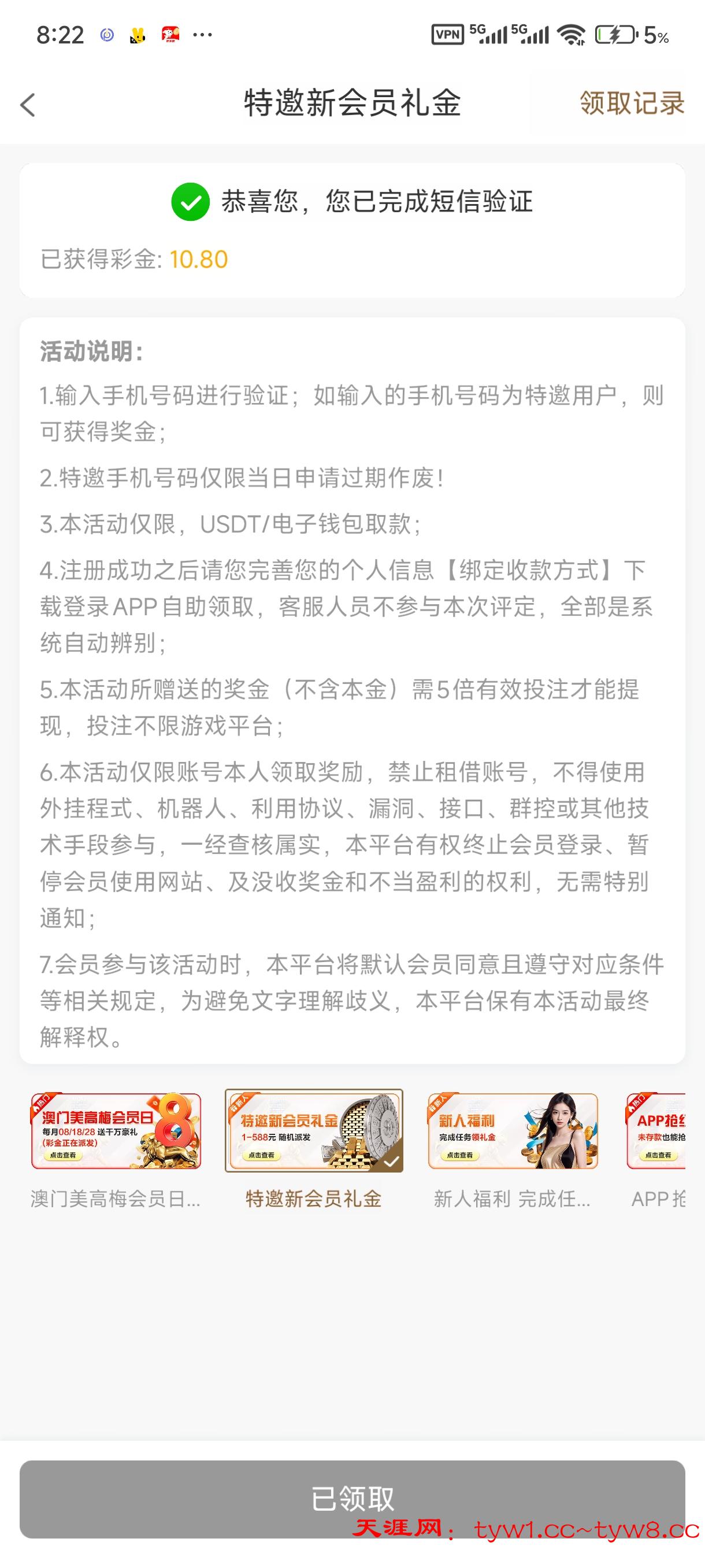Open 领取记录 claim records

click(x=632, y=103)
